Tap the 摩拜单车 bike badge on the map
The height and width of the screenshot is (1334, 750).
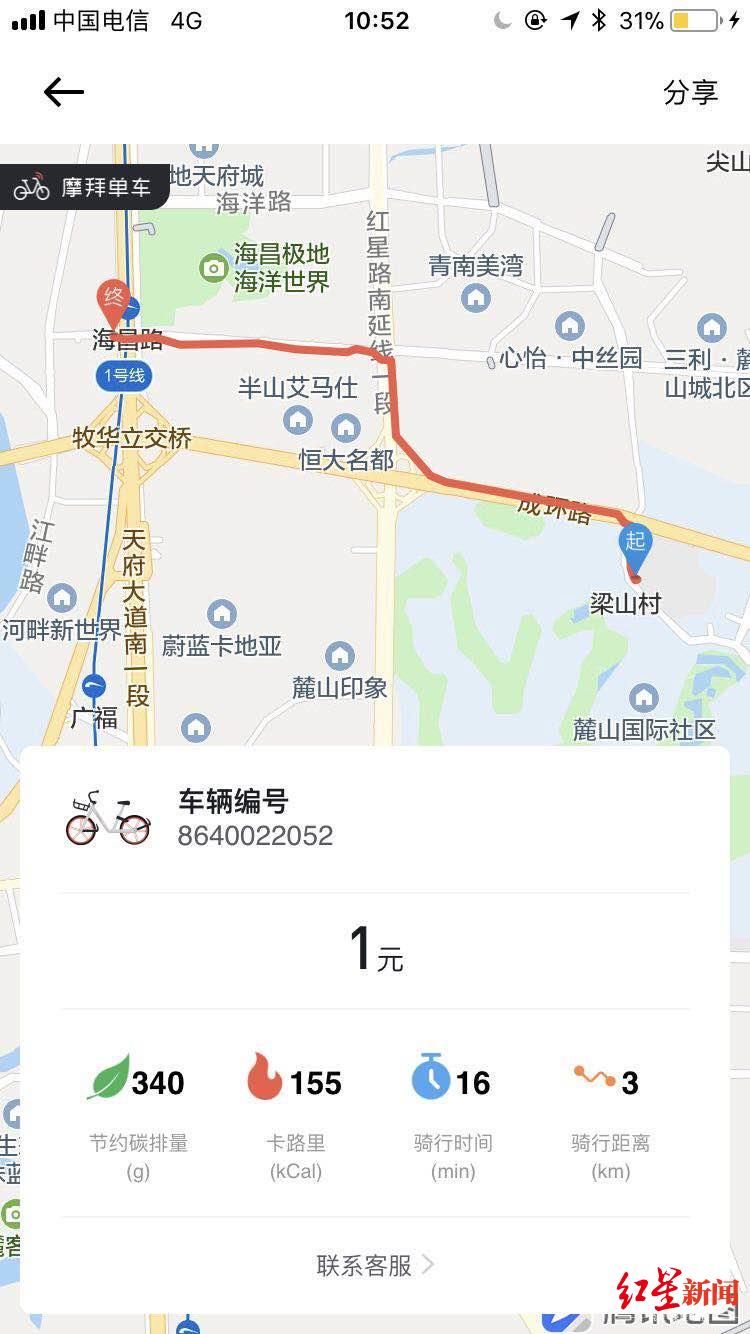(x=85, y=187)
